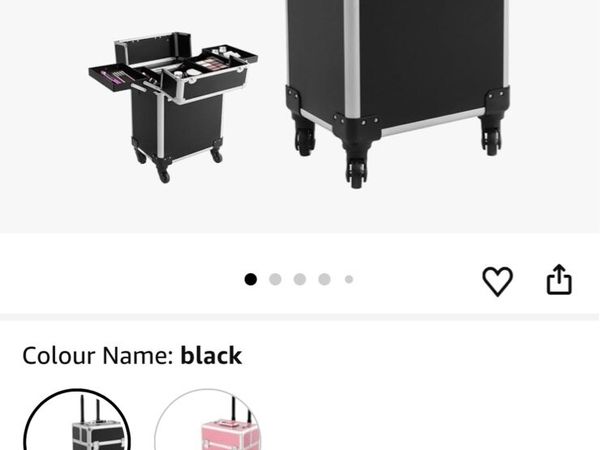
Task: Jump to the second image dot
Action: point(275,280)
